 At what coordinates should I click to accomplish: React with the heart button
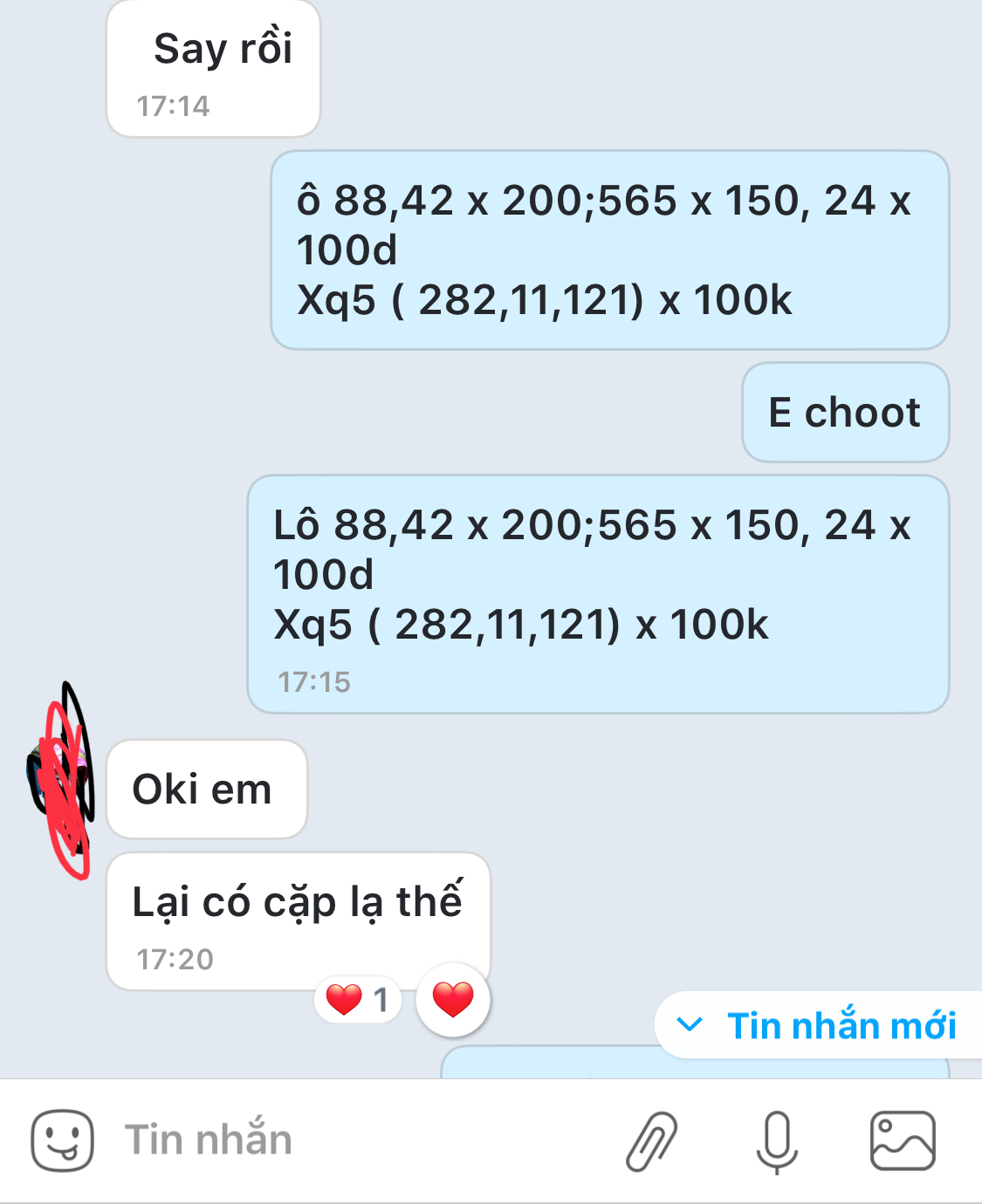[x=453, y=1000]
